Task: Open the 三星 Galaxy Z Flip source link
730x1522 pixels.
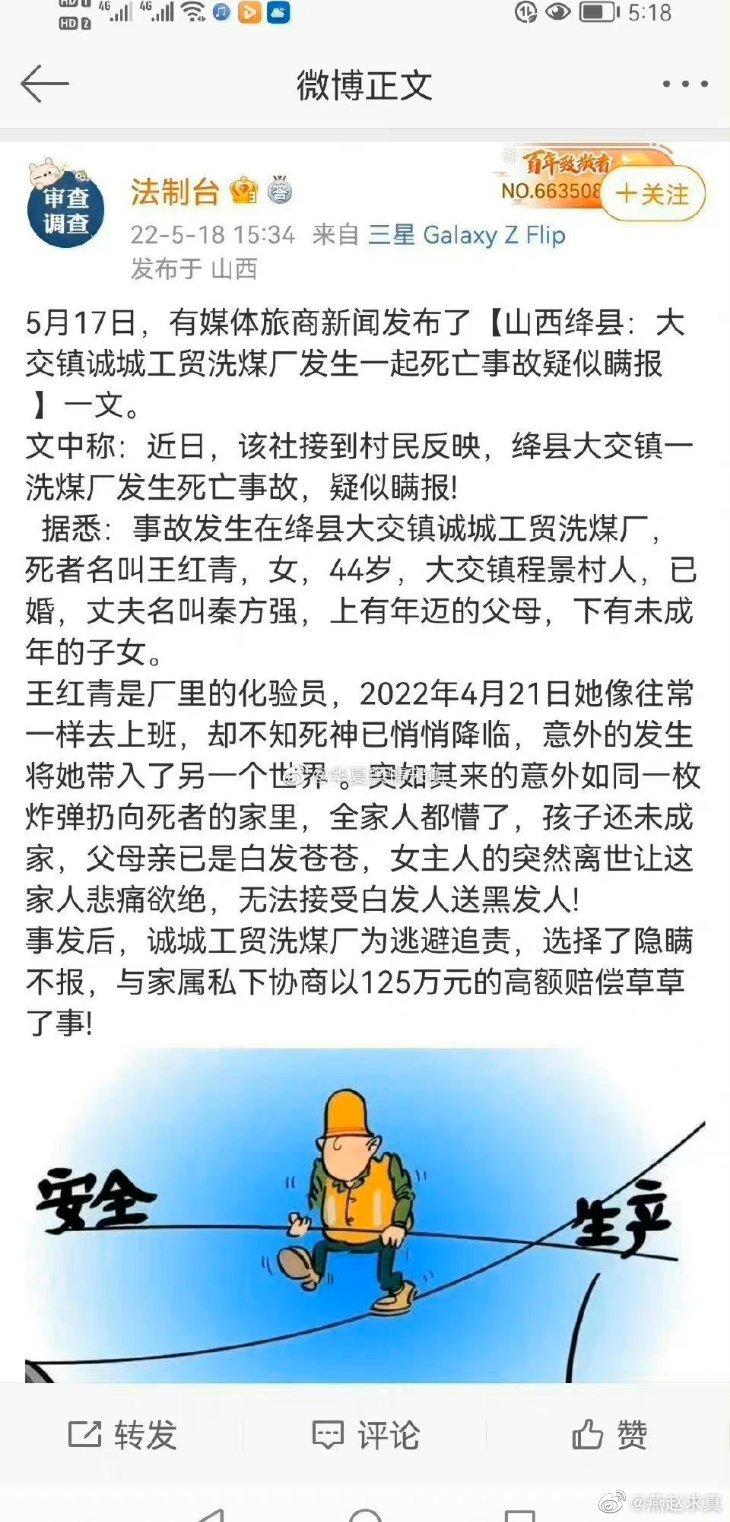Action: click(467, 236)
